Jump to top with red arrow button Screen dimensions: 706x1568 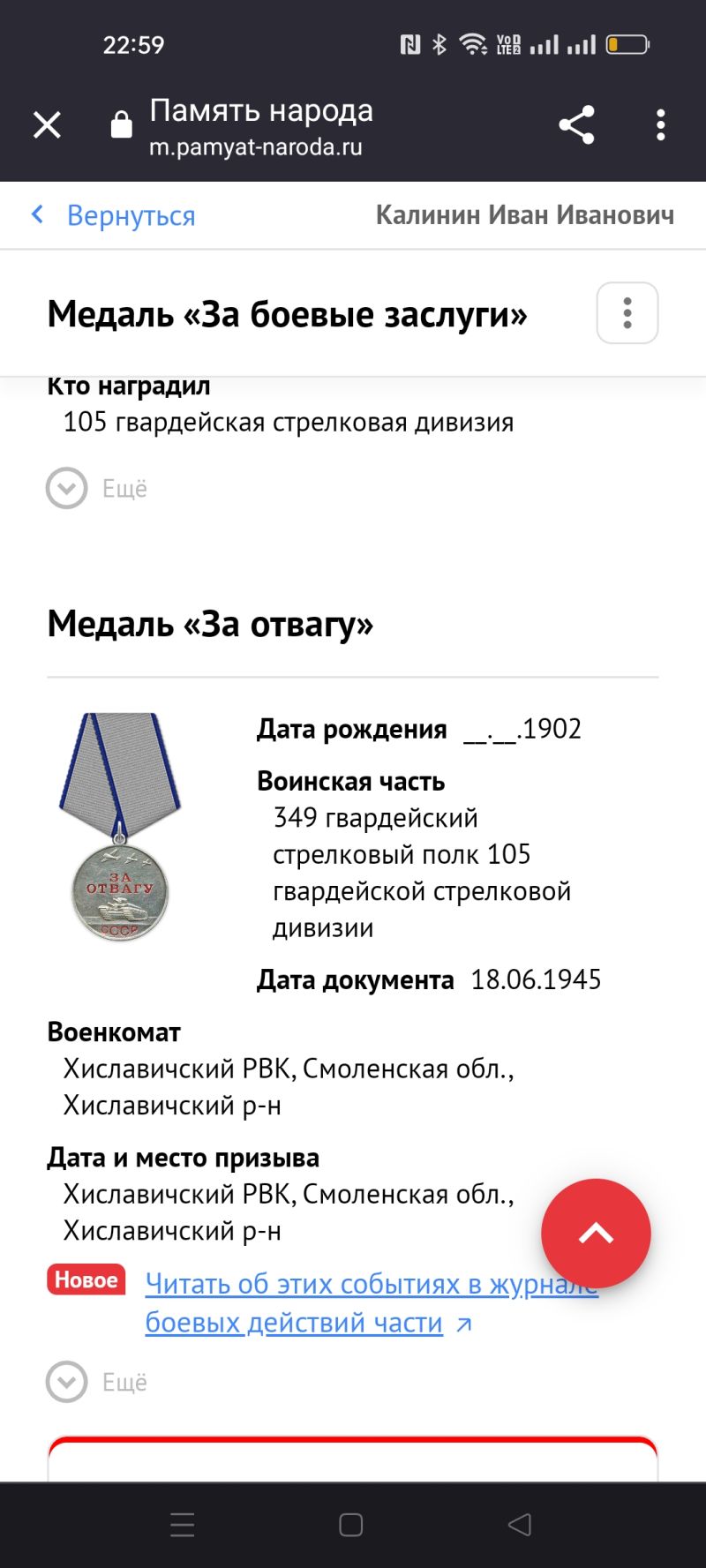pyautogui.click(x=596, y=1234)
